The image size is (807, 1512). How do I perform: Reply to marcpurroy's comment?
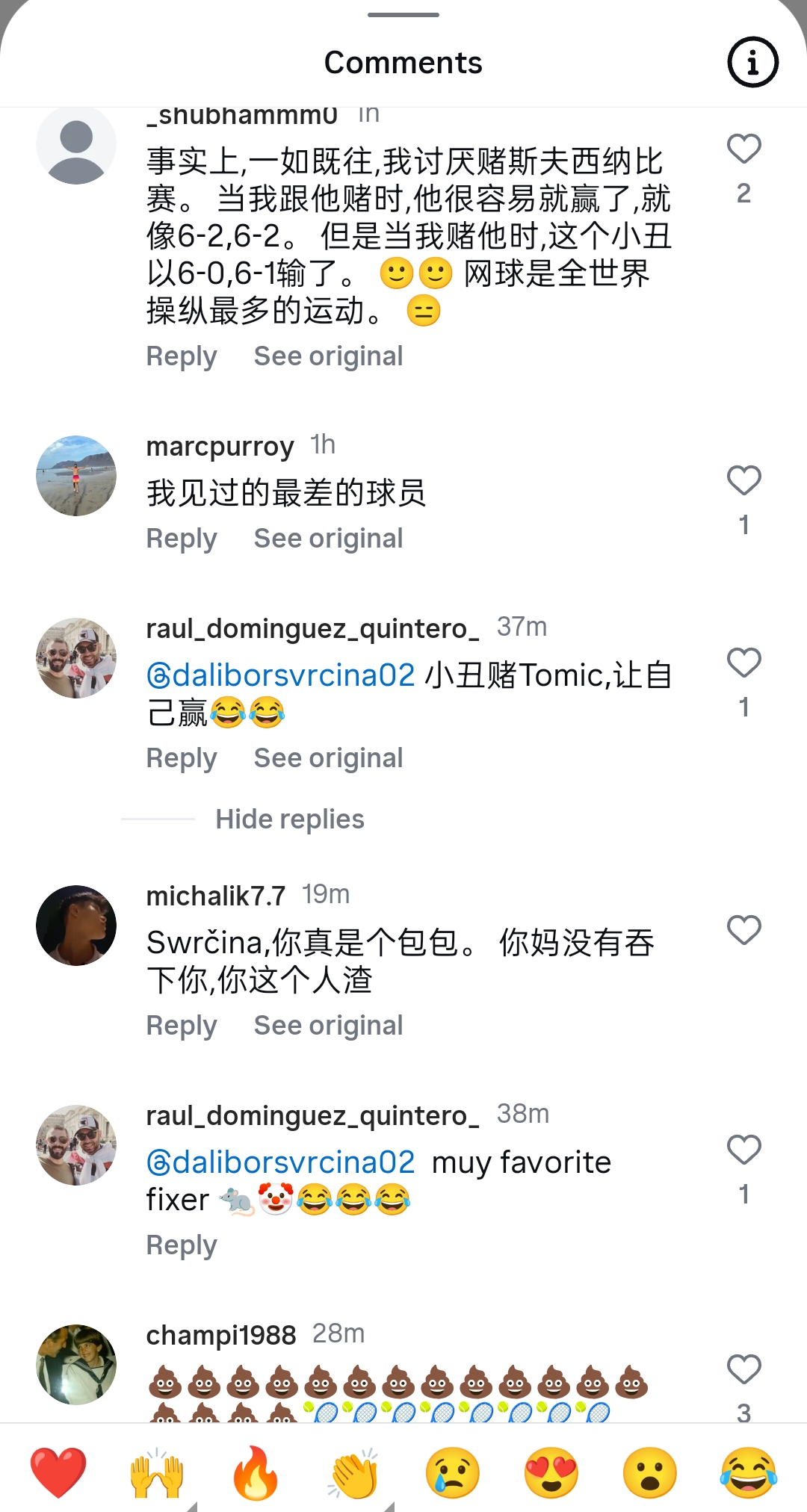click(x=182, y=539)
